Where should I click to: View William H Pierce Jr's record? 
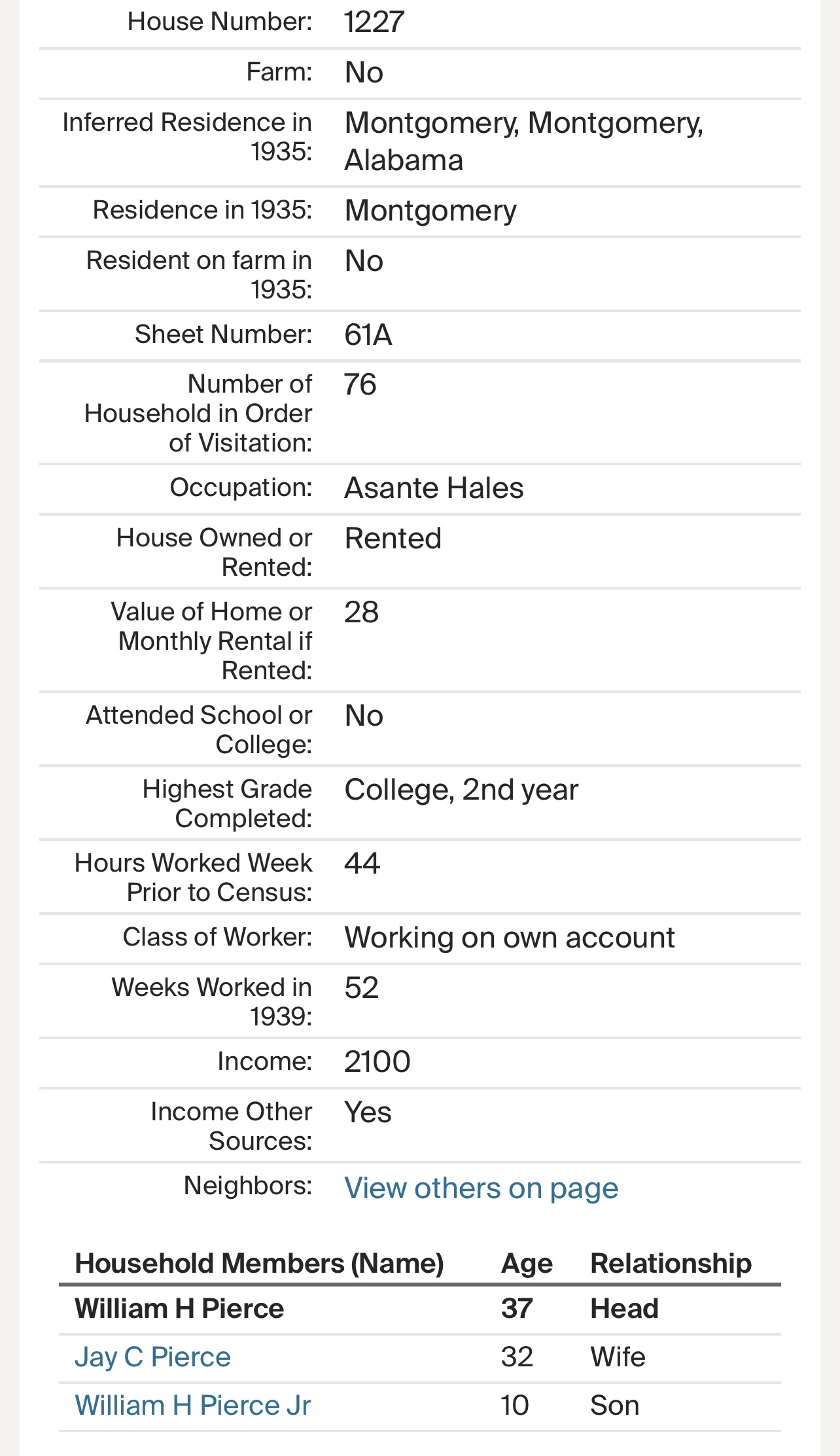tap(192, 1405)
